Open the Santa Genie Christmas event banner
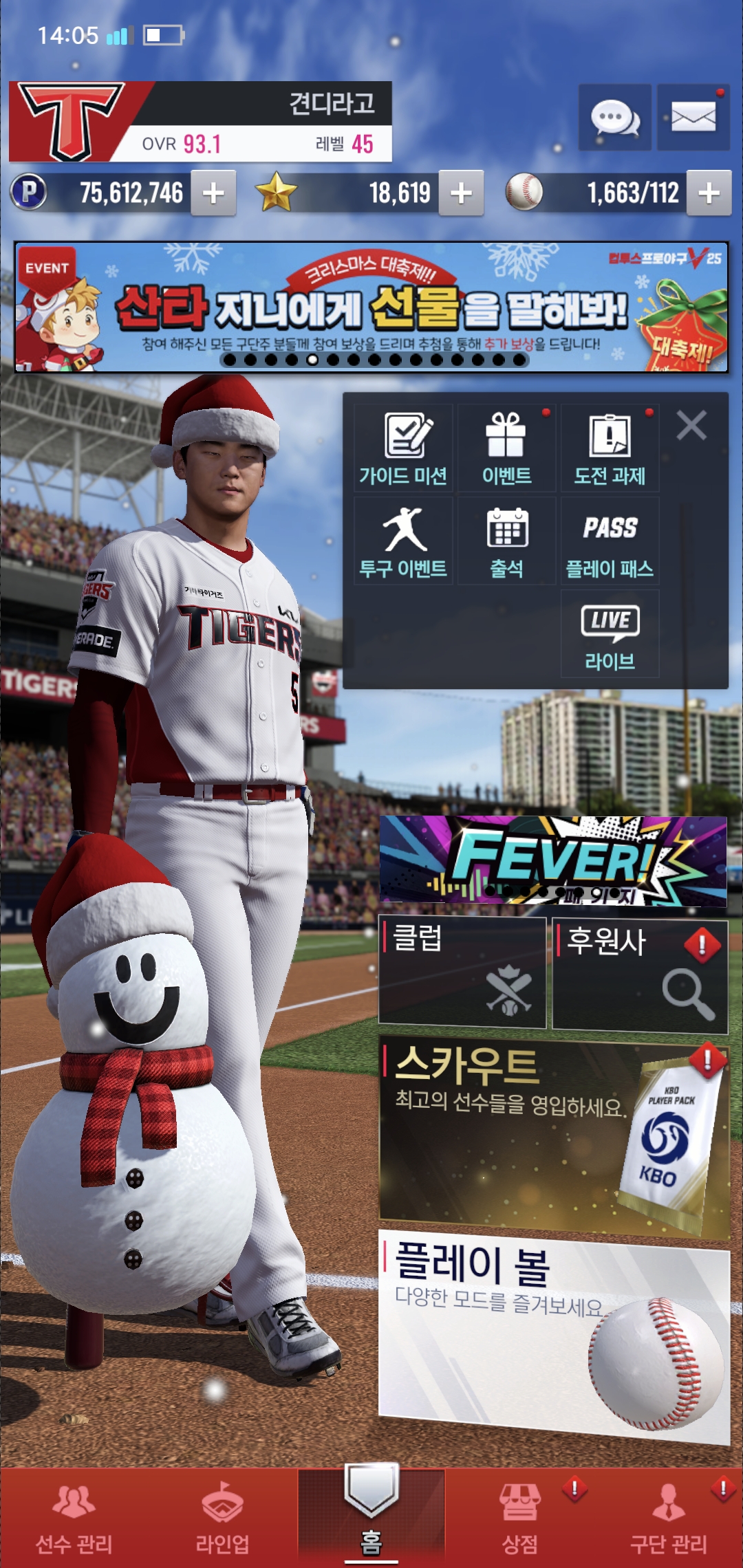743x1568 pixels. (371, 307)
